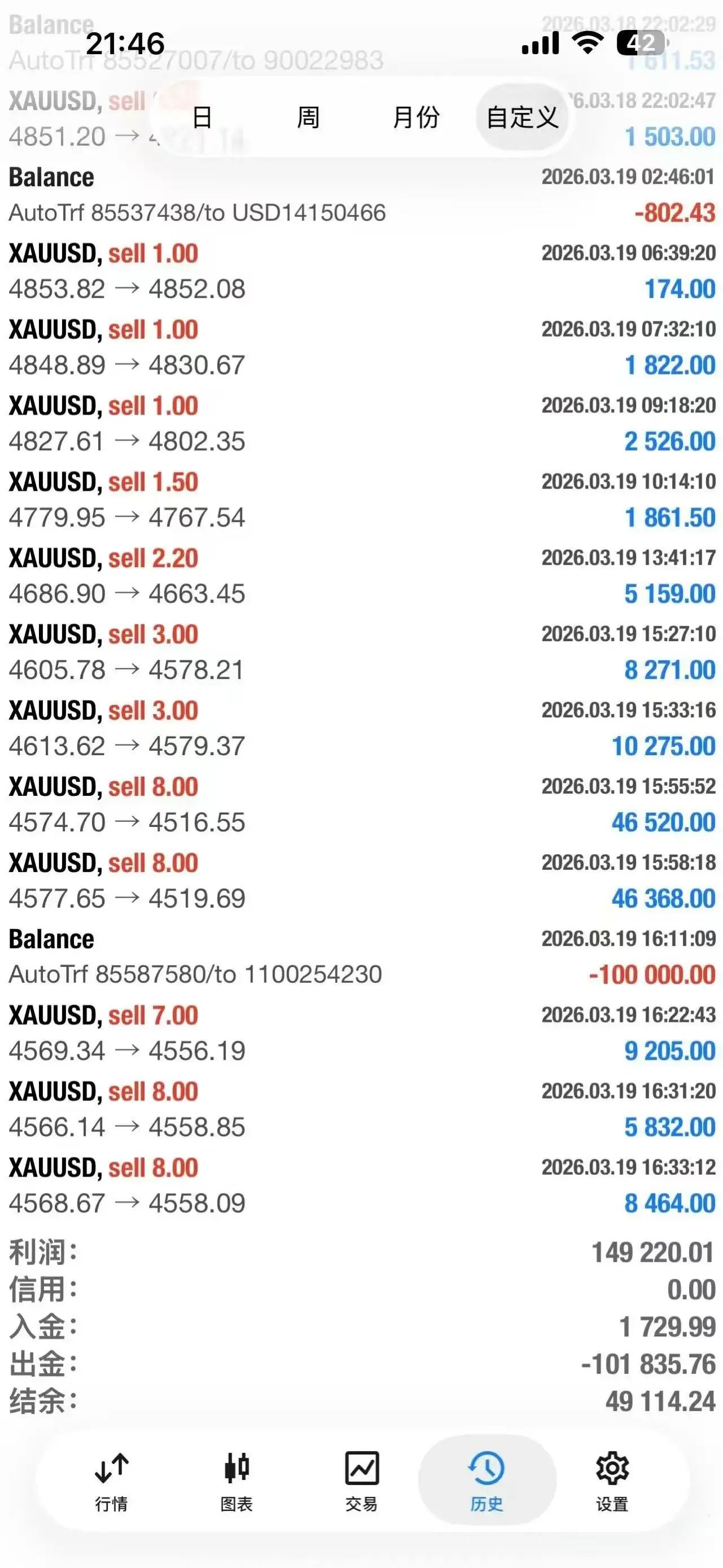The image size is (723, 1568).
Task: Open the XAUUSD sell 1.00 trade at 06:39:20
Action: pos(361,271)
